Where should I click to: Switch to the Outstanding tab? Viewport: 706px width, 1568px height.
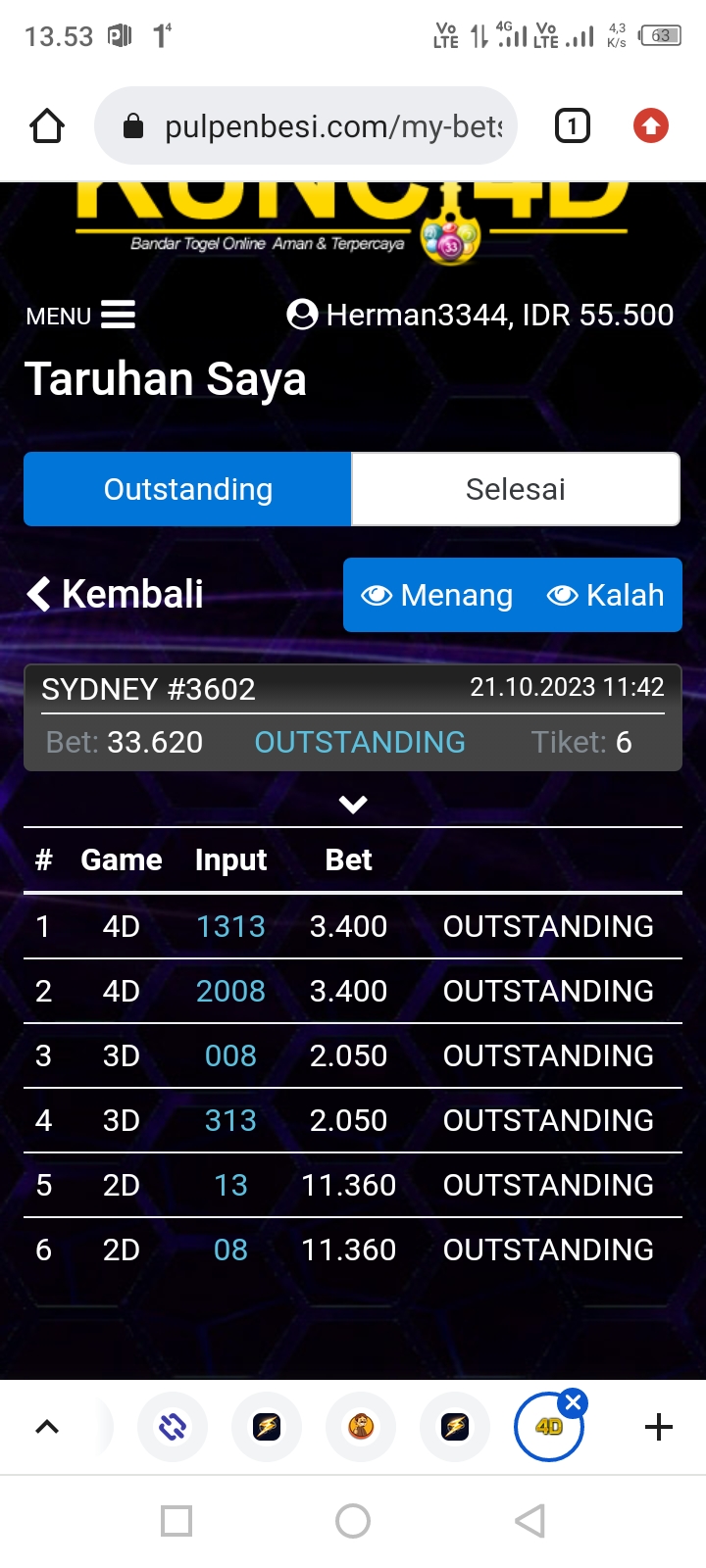click(x=188, y=489)
